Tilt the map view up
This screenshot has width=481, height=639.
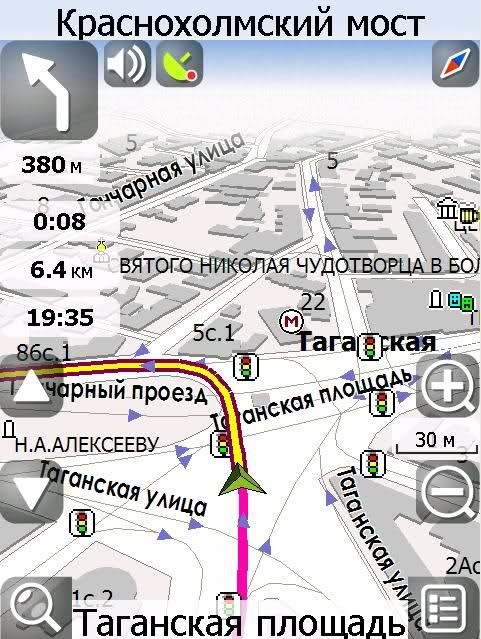pyautogui.click(x=31, y=386)
